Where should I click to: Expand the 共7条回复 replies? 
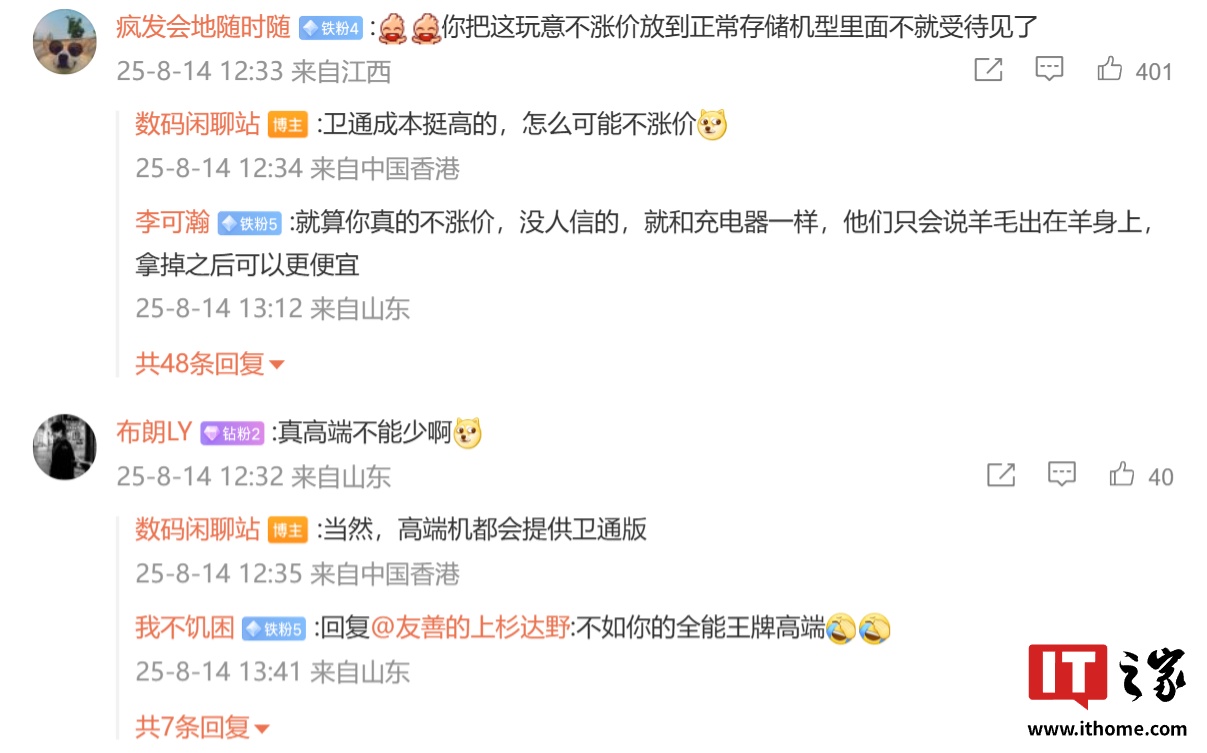[x=202, y=727]
